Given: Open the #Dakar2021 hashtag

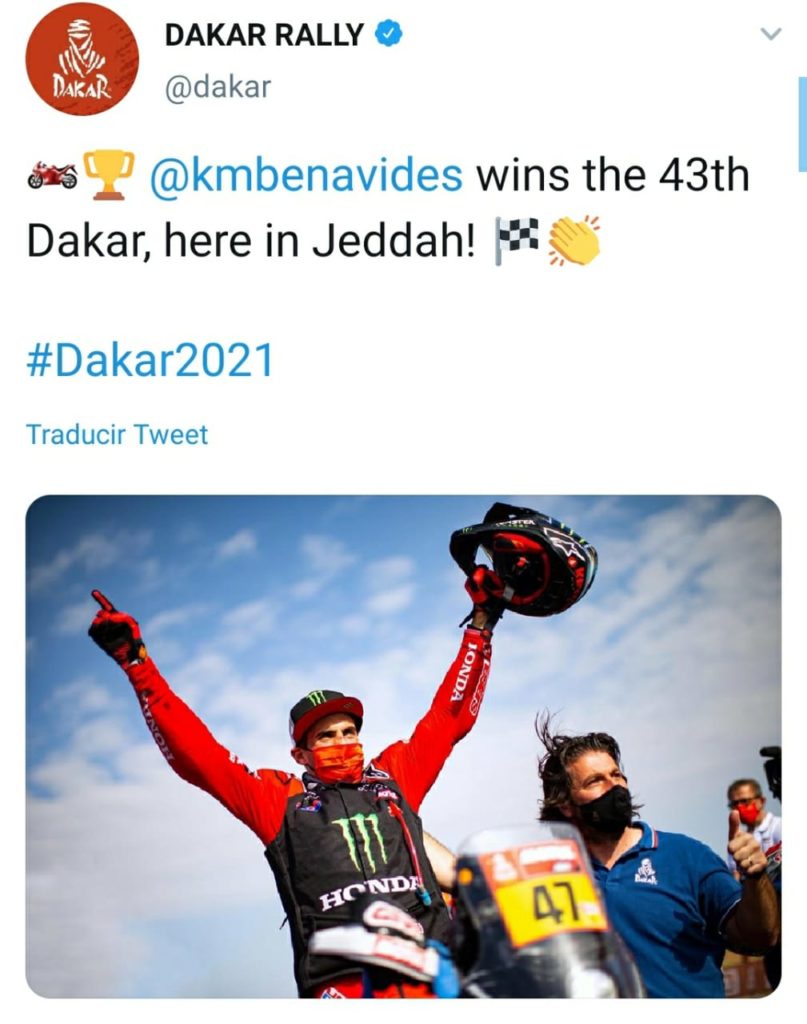Looking at the screenshot, I should [149, 360].
